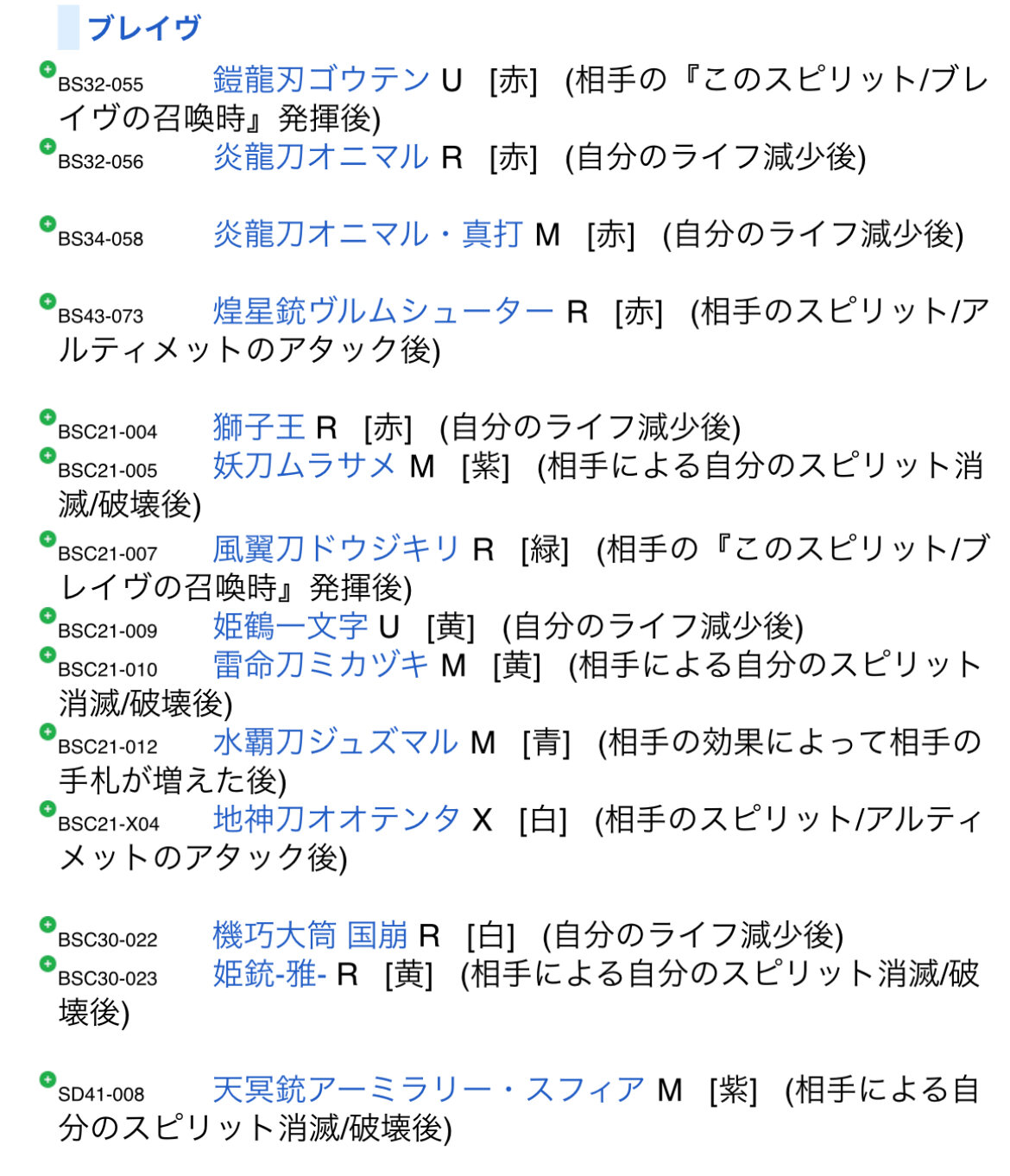
Task: Open the 炎龍刀オニマル R card link
Action: tap(320, 157)
